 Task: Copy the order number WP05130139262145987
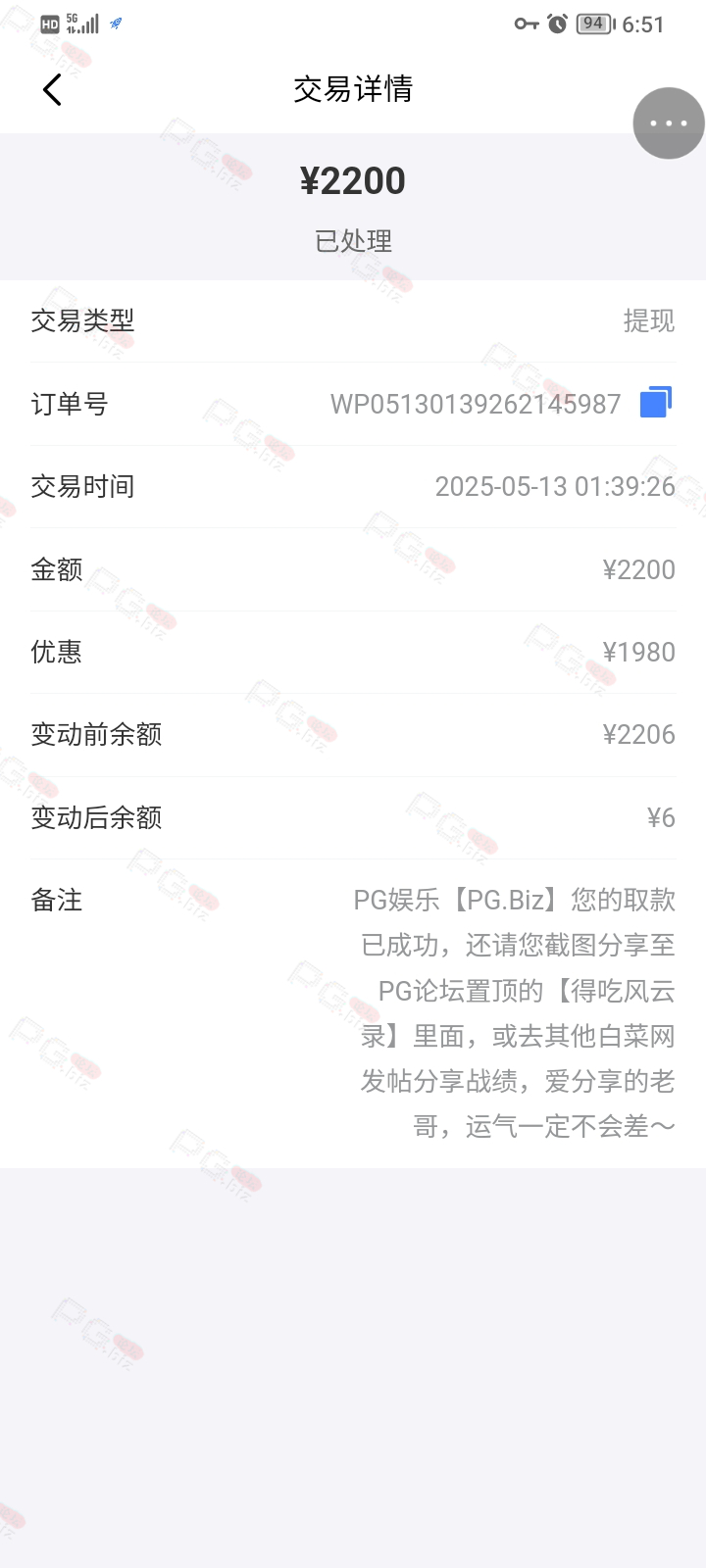(656, 403)
